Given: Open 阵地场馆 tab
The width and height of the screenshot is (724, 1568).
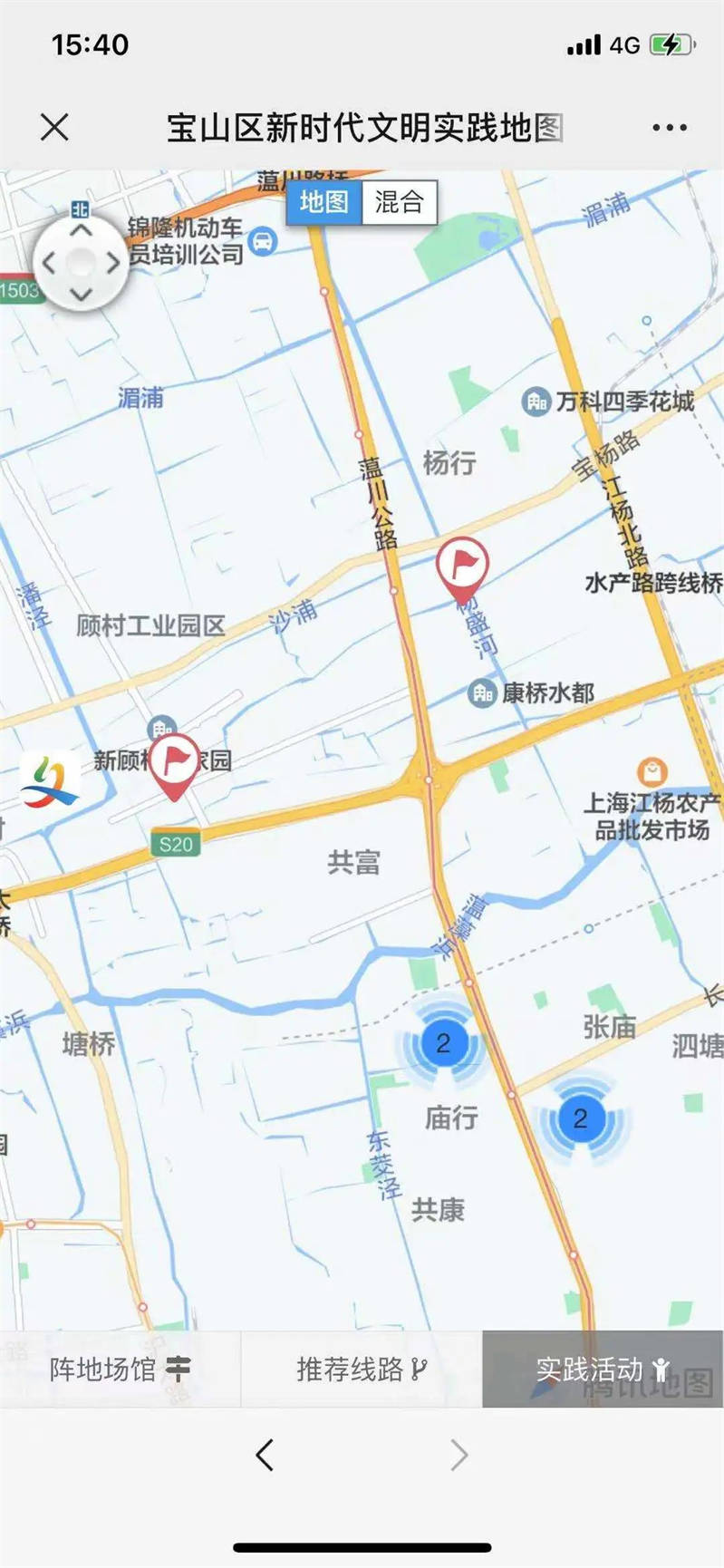Looking at the screenshot, I should click(120, 1369).
